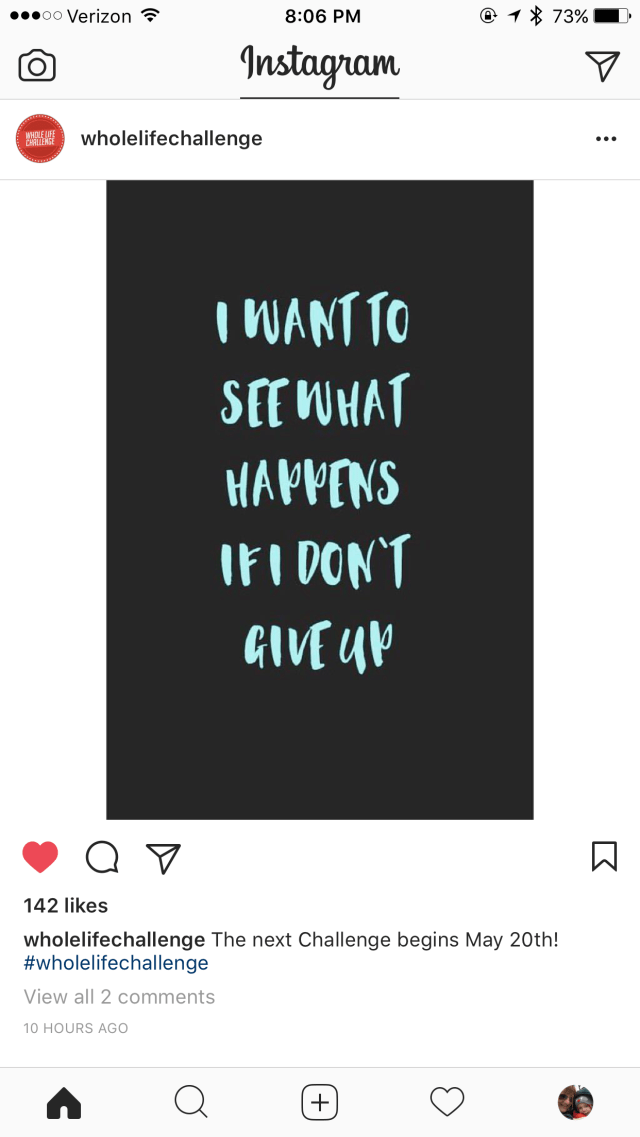Switch to your Profile tab
640x1137 pixels.
point(575,1103)
